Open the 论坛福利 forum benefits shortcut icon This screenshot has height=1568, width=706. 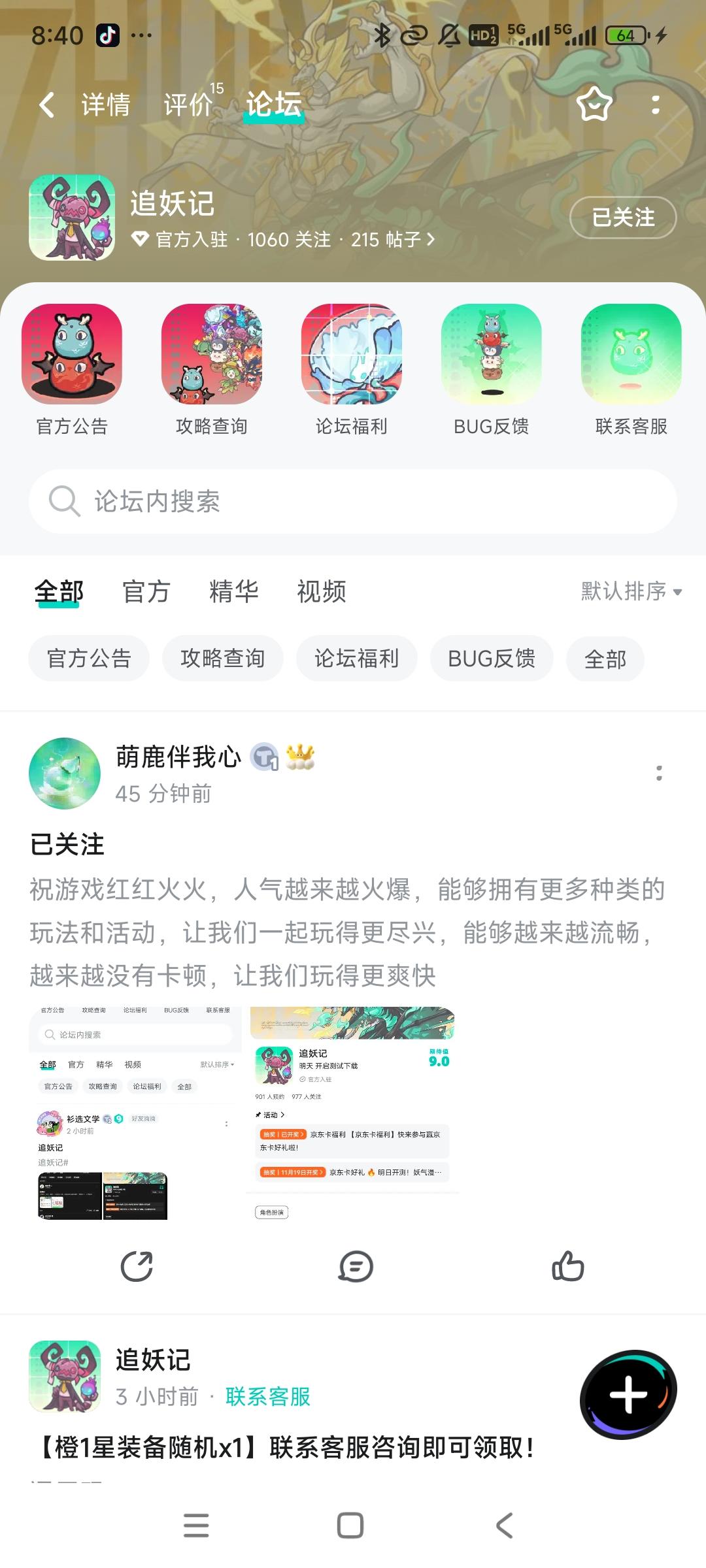click(x=351, y=356)
